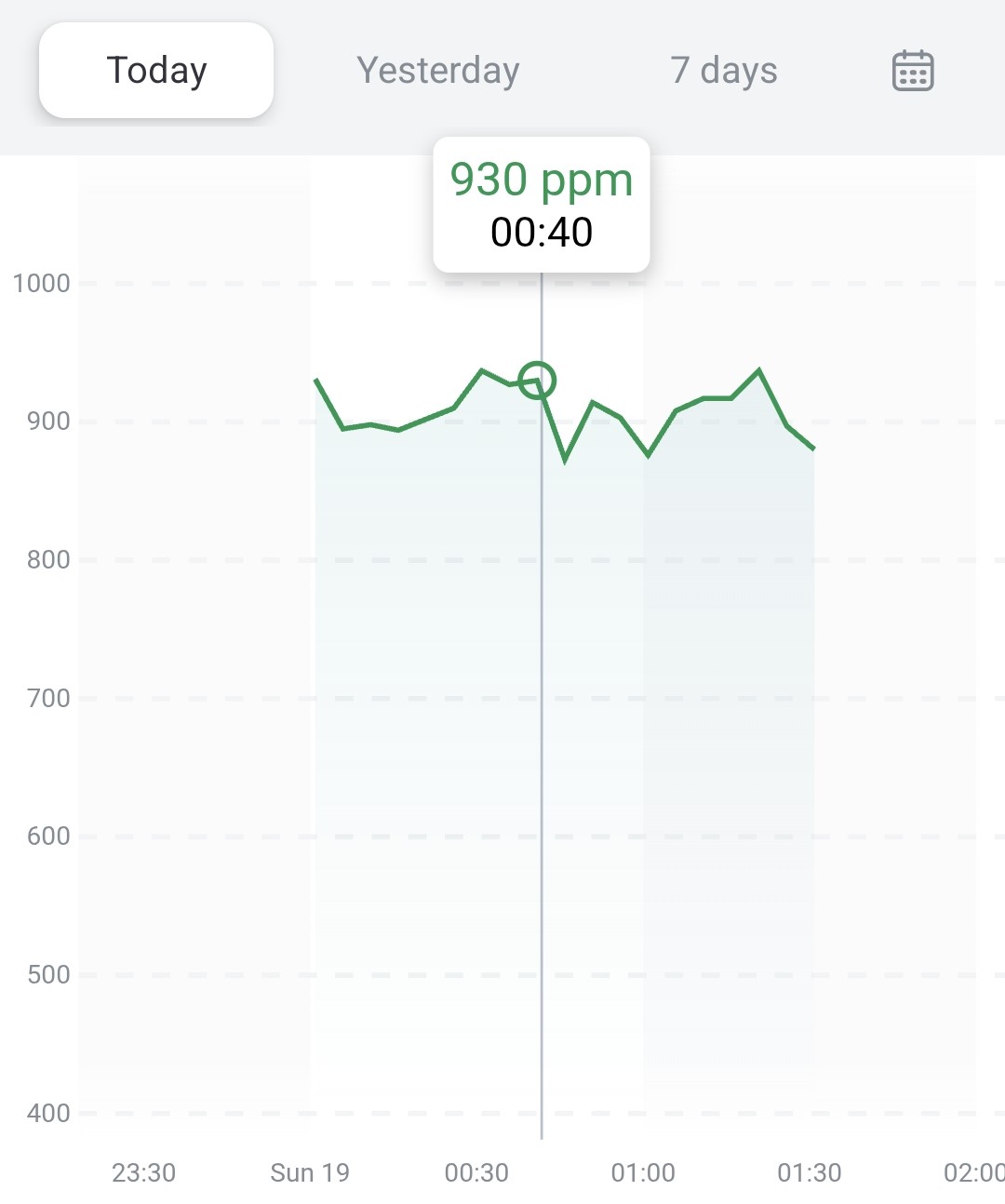This screenshot has height=1204, width=1005.
Task: Select the Today time range
Action: (156, 71)
